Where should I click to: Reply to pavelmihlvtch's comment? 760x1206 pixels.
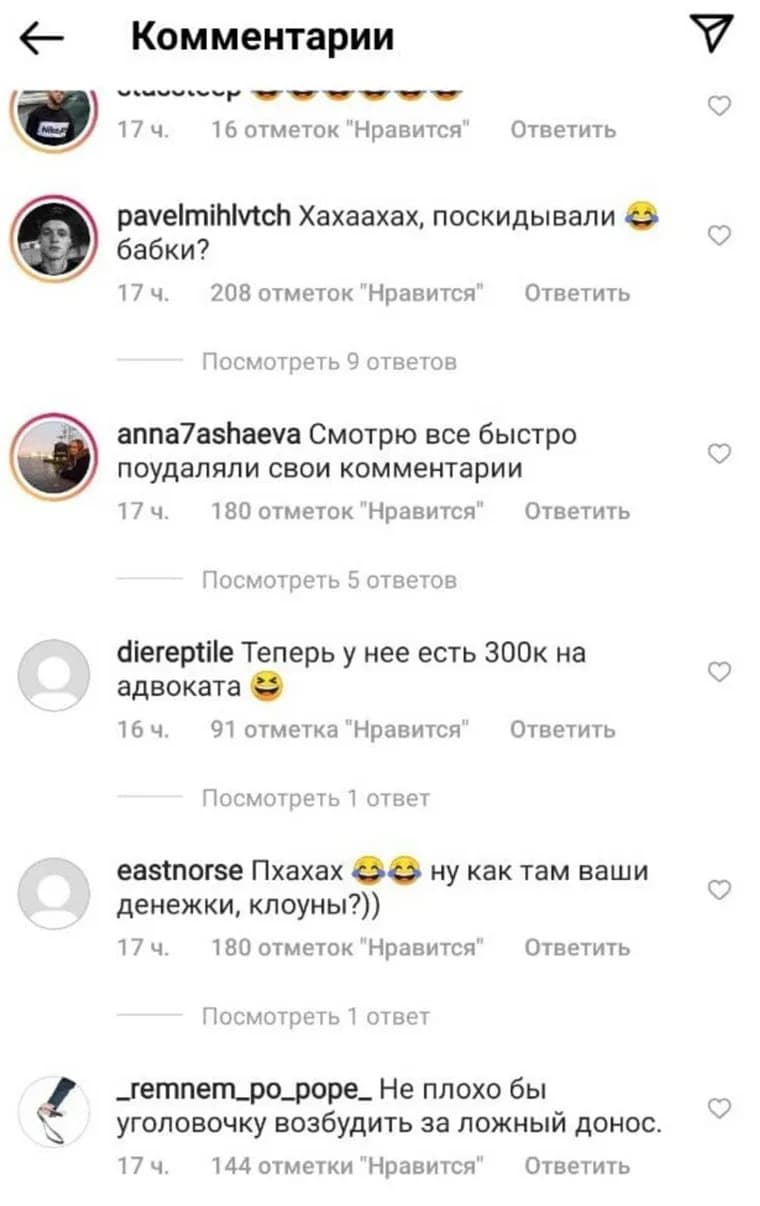[577, 293]
